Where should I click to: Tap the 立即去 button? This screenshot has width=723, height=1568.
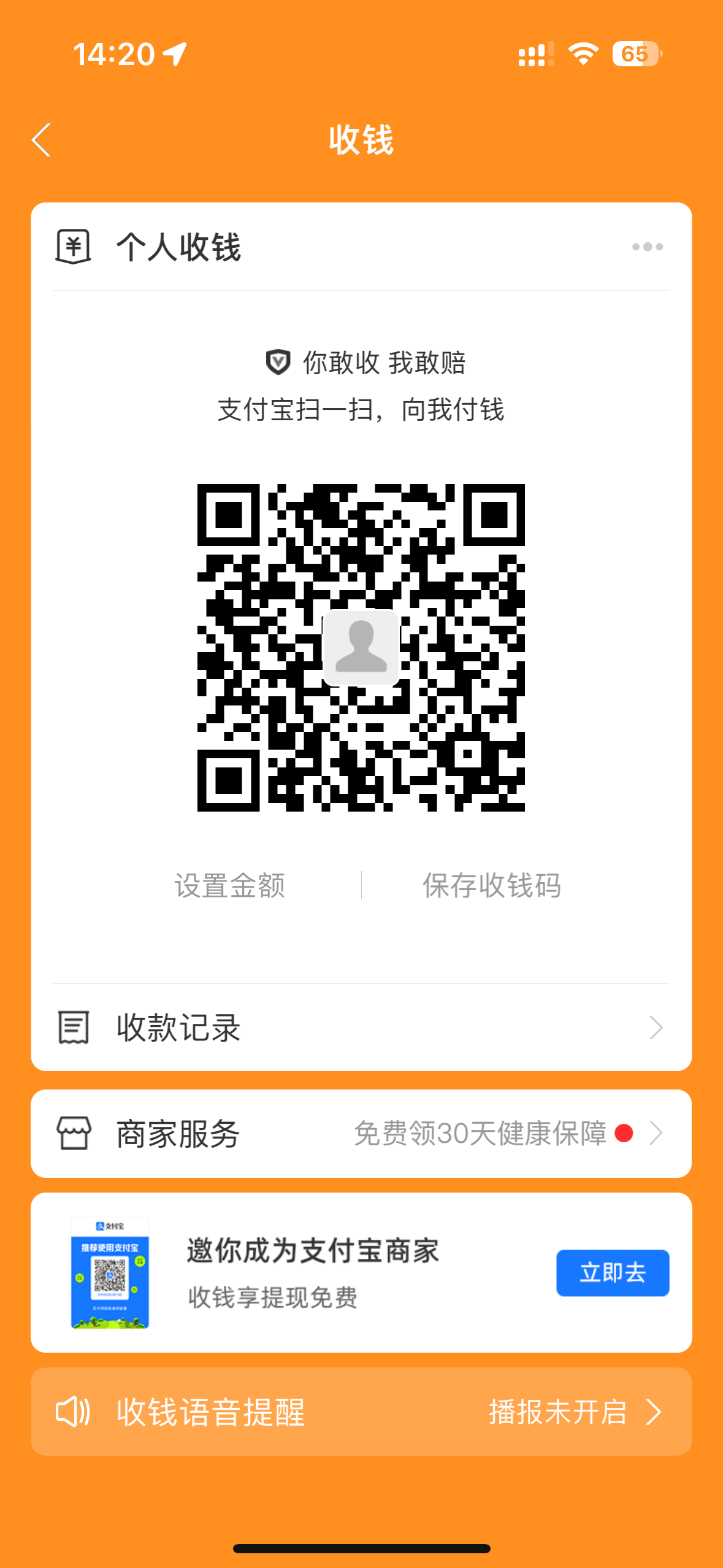[x=612, y=1273]
